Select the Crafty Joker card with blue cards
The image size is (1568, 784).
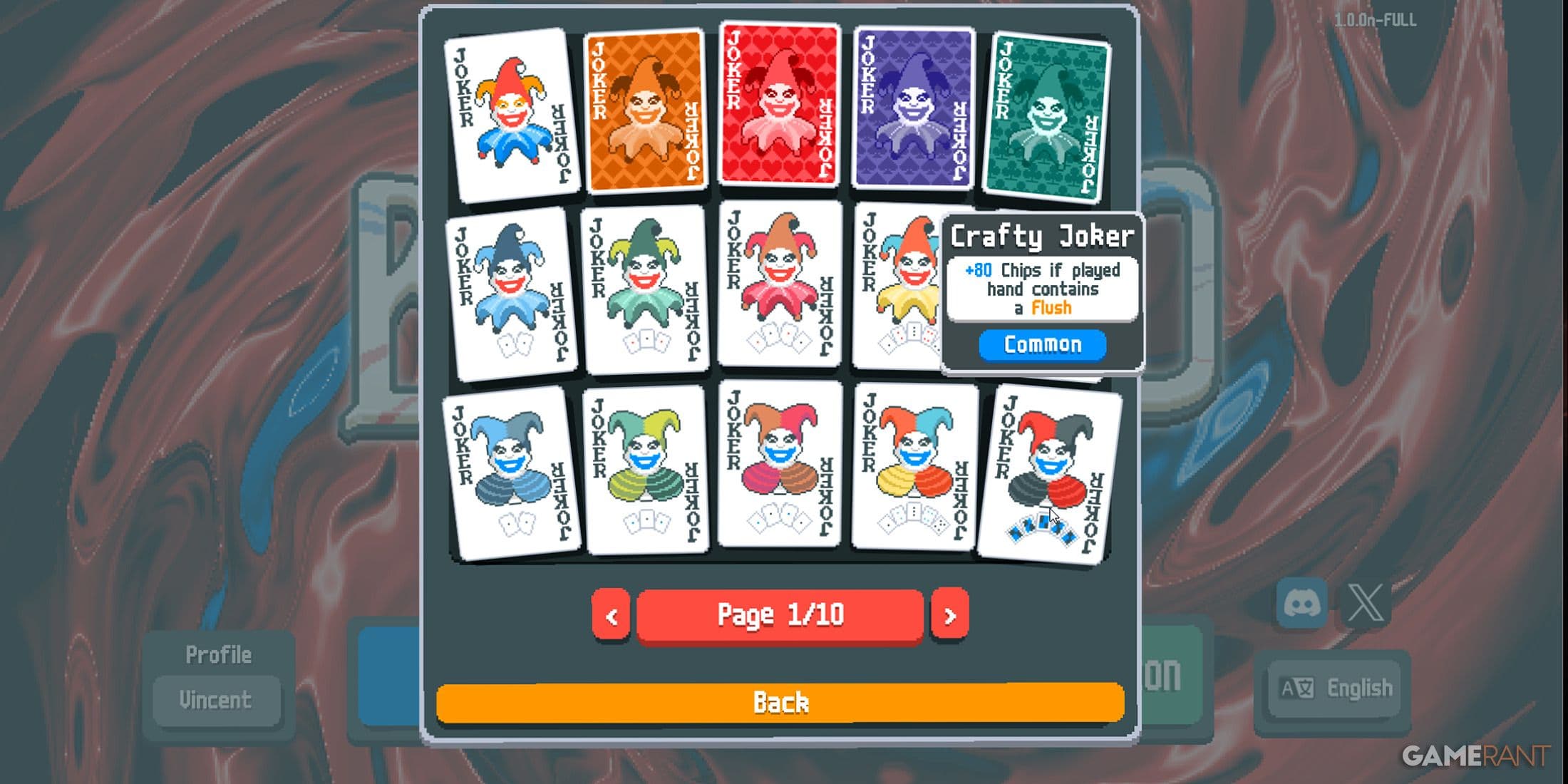click(x=1048, y=475)
